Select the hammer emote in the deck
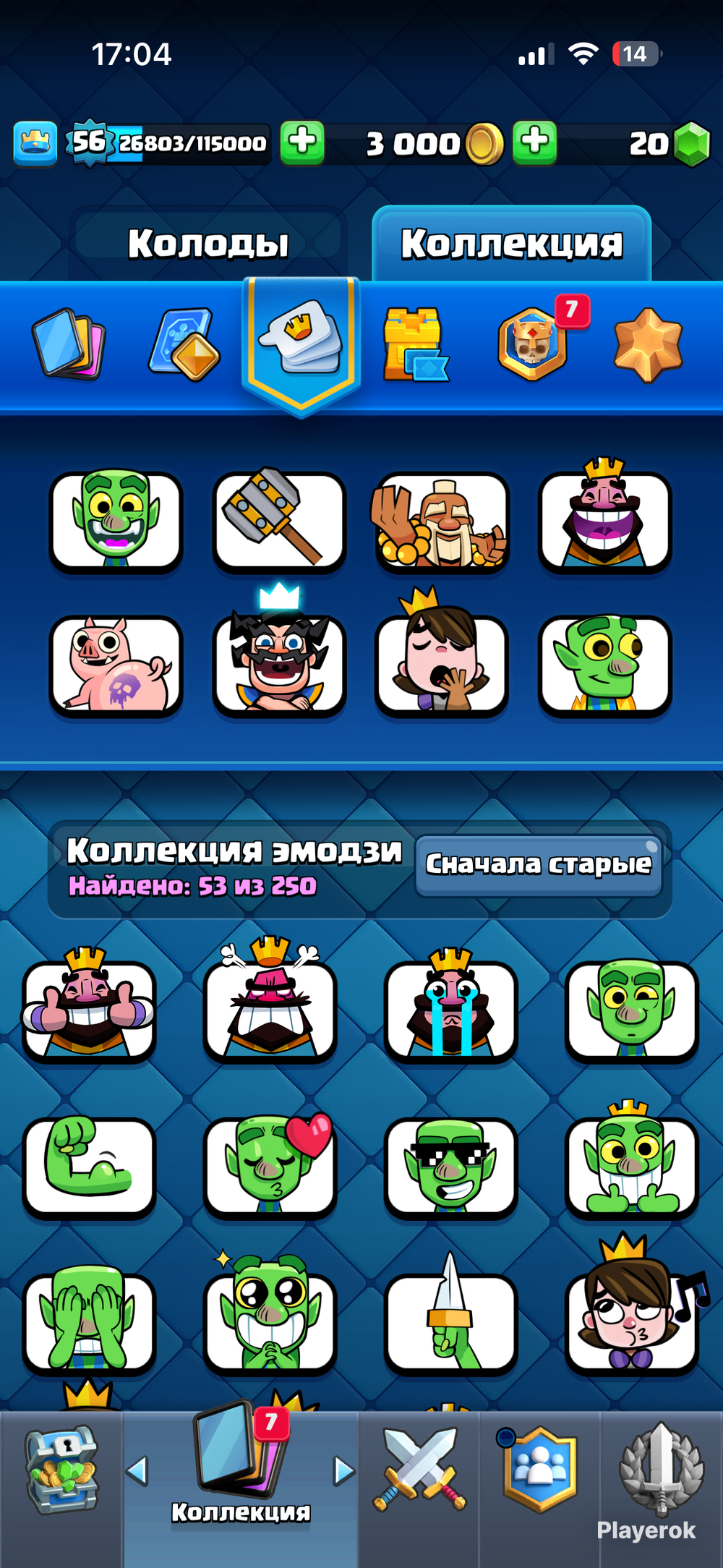 278,519
